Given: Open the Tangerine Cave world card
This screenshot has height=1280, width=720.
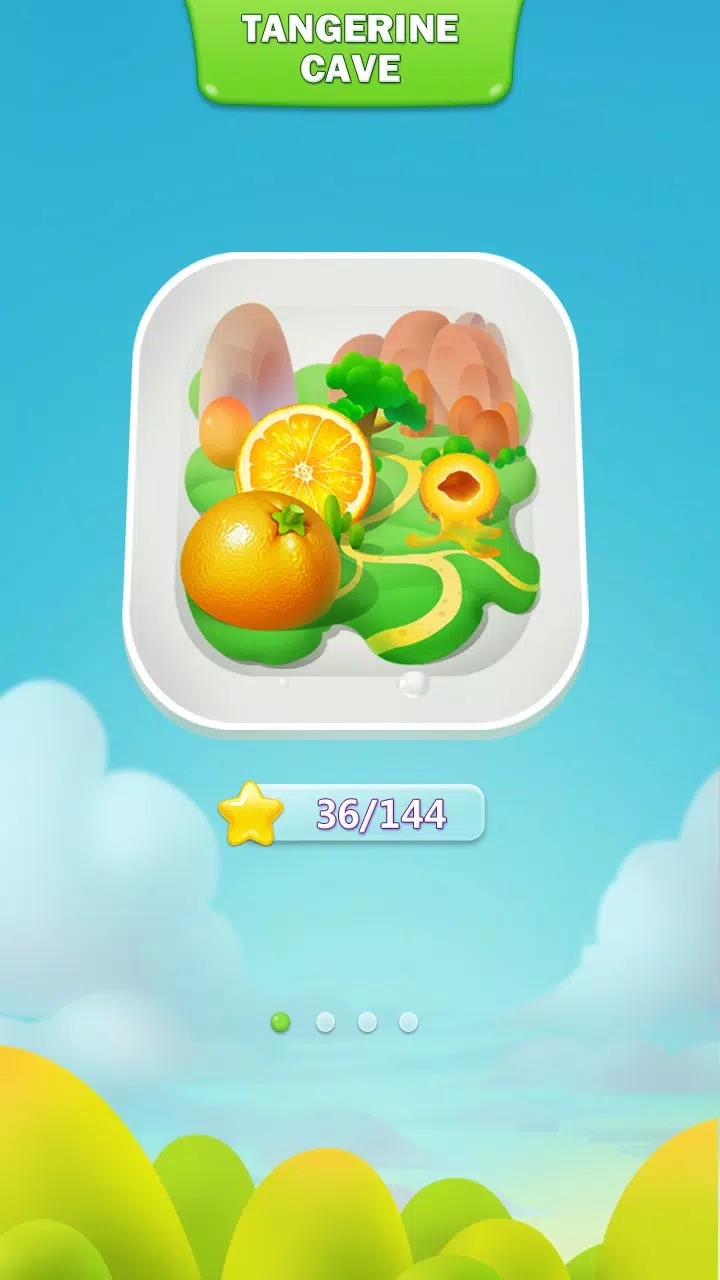Looking at the screenshot, I should pyautogui.click(x=355, y=490).
